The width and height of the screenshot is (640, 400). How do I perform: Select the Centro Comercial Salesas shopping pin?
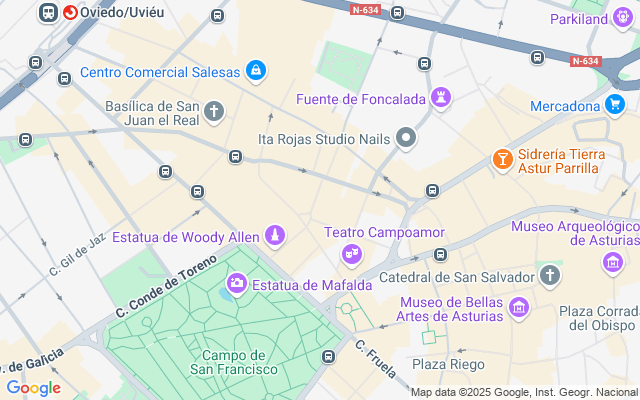pyautogui.click(x=256, y=71)
